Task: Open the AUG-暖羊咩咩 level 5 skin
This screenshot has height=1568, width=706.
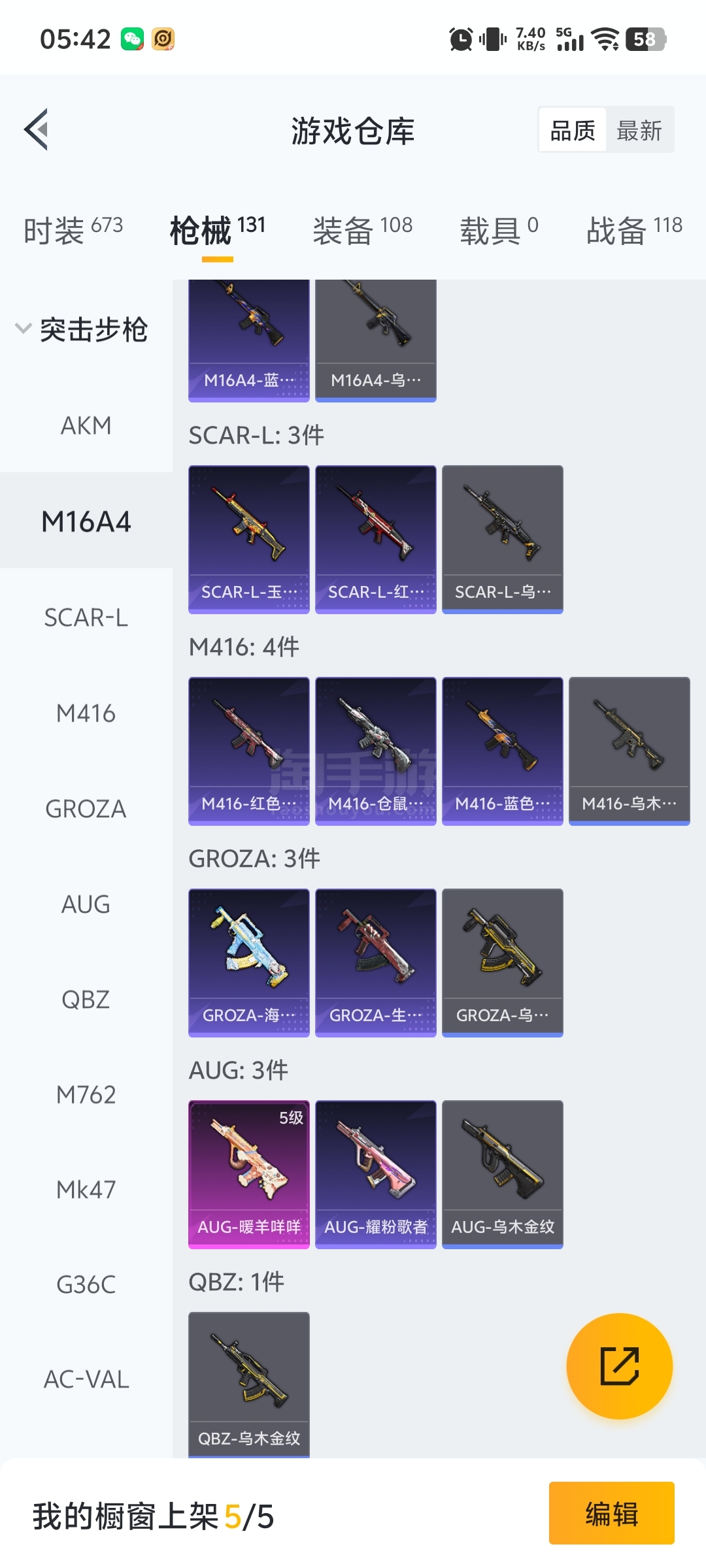Action: point(248,1174)
